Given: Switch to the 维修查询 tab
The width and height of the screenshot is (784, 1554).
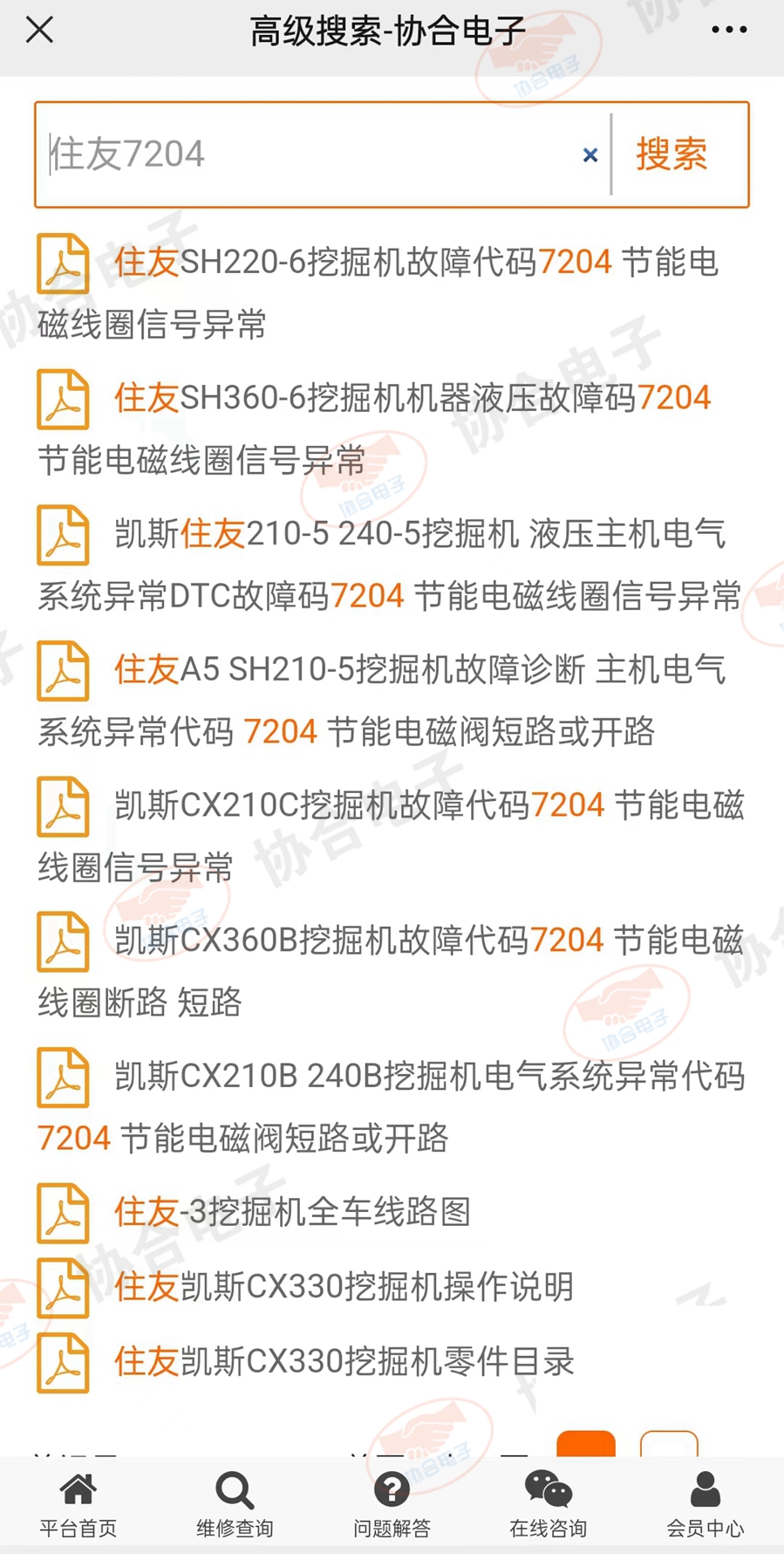Looking at the screenshot, I should [235, 1505].
